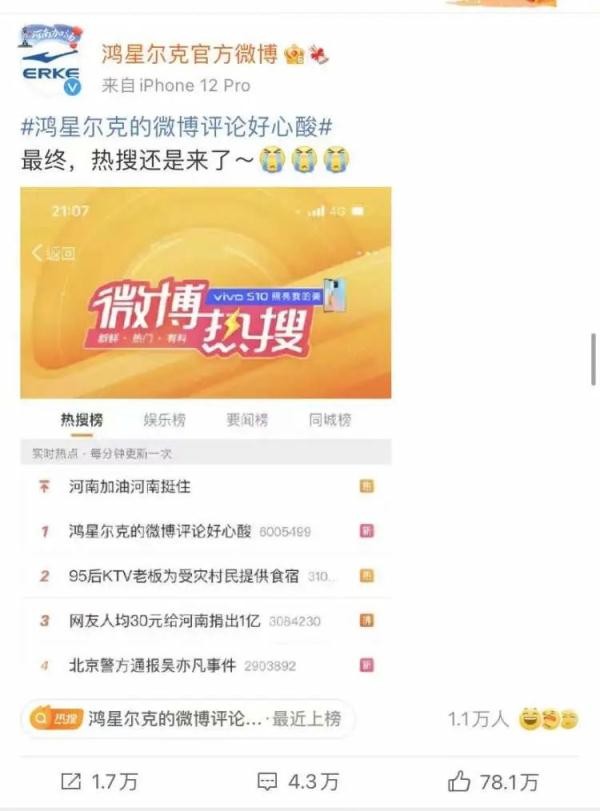View the attached hot search screenshot image

pos(206,432)
